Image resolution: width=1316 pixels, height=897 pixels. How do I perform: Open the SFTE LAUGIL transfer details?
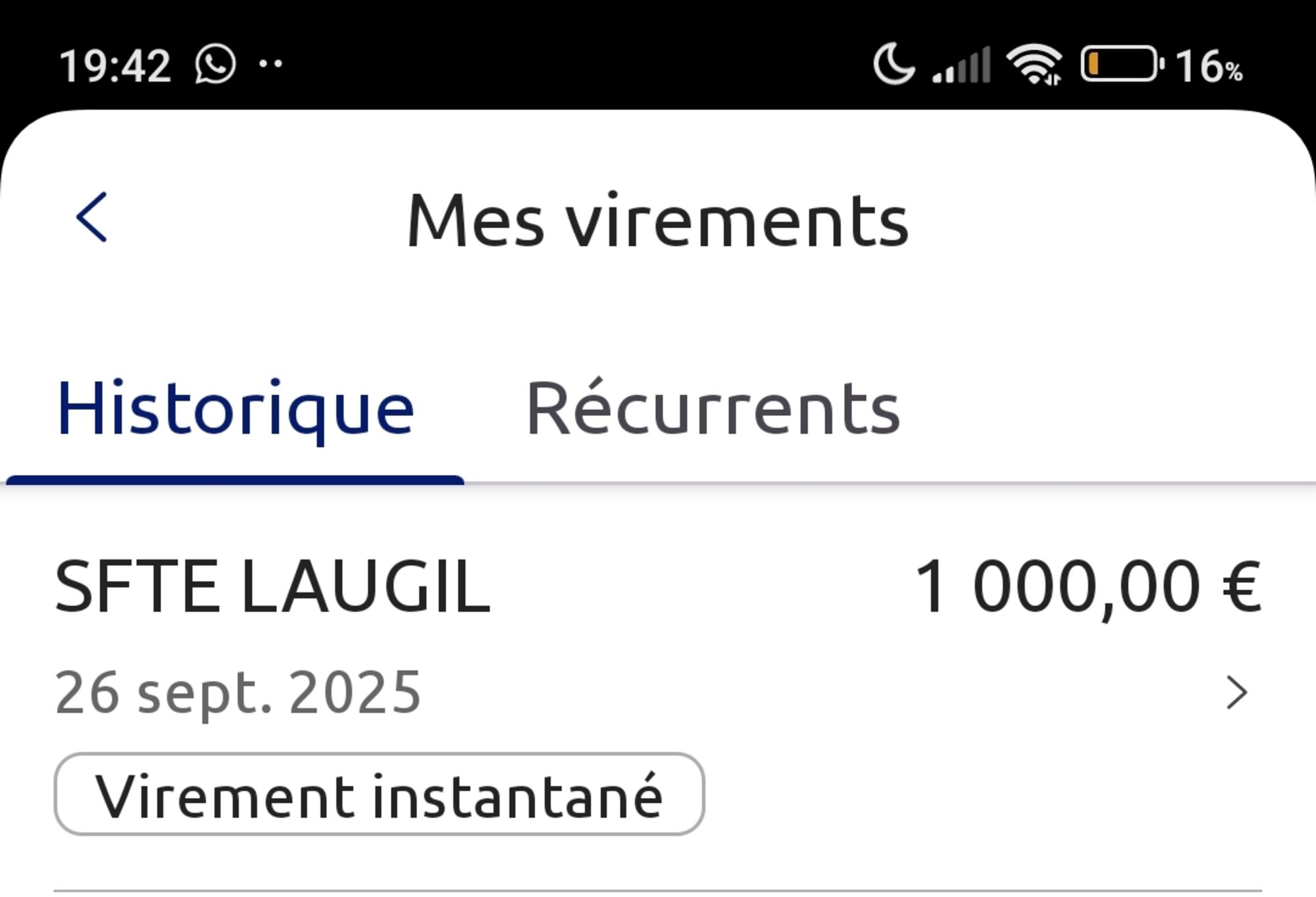click(658, 691)
